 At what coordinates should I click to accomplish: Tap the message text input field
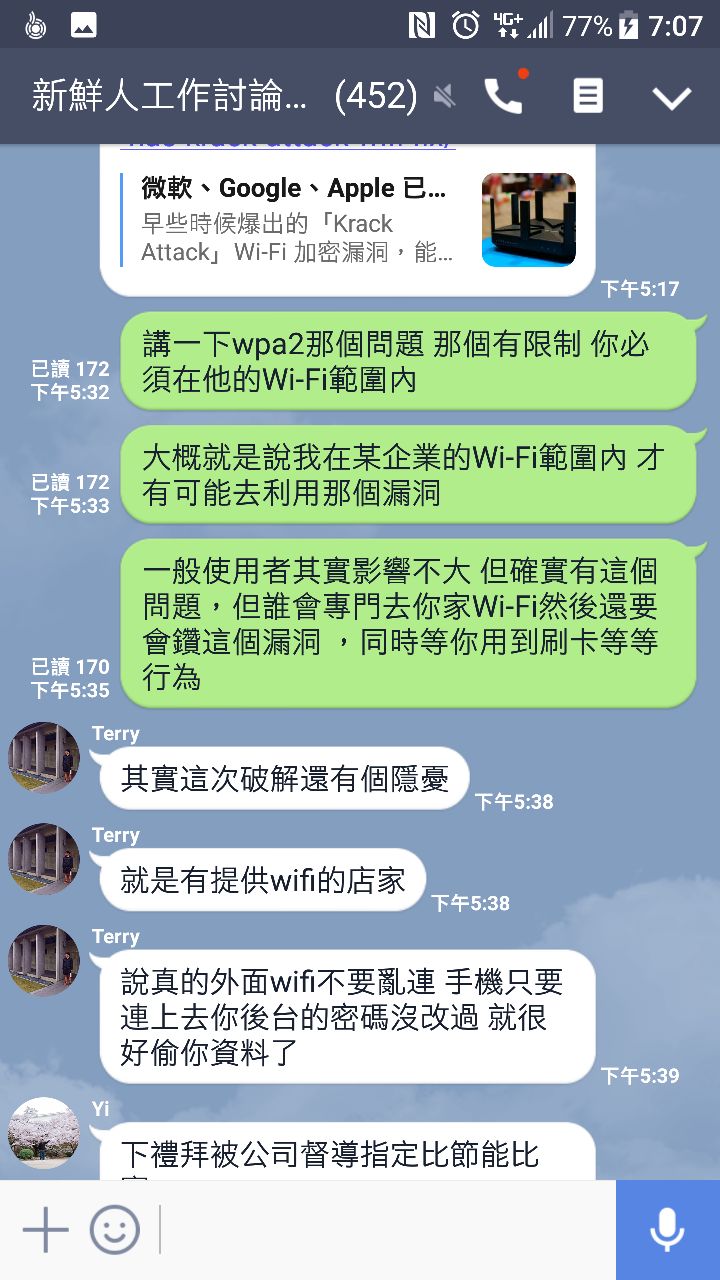click(x=385, y=1230)
